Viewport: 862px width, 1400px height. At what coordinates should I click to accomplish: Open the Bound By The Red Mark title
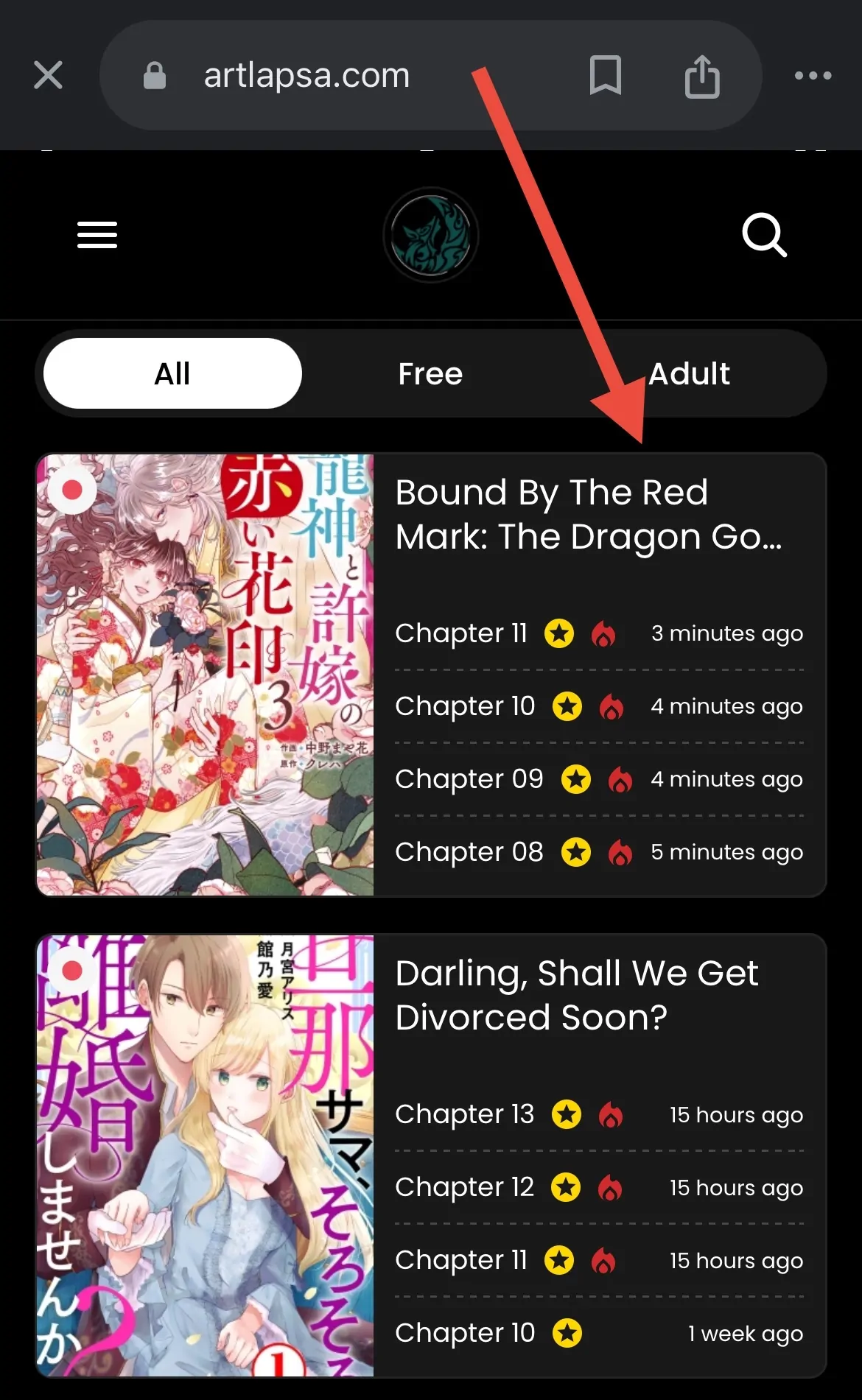(588, 514)
